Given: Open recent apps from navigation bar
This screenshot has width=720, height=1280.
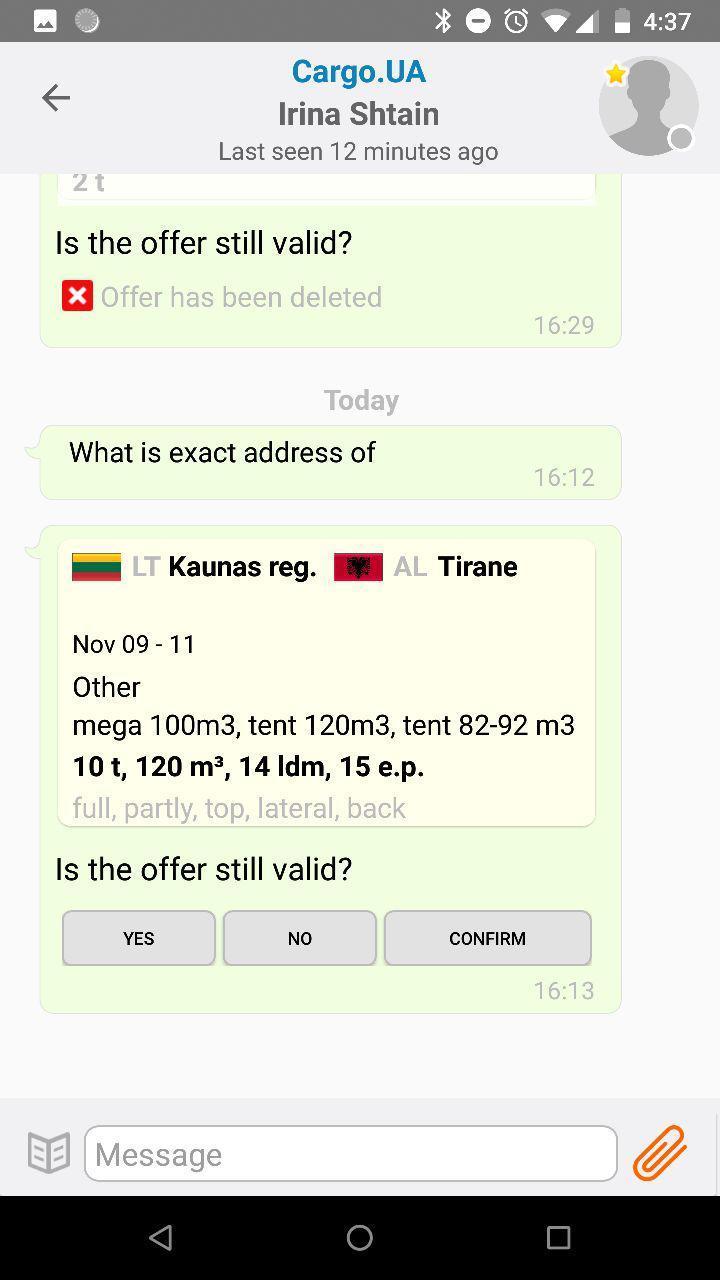Looking at the screenshot, I should (x=559, y=1238).
